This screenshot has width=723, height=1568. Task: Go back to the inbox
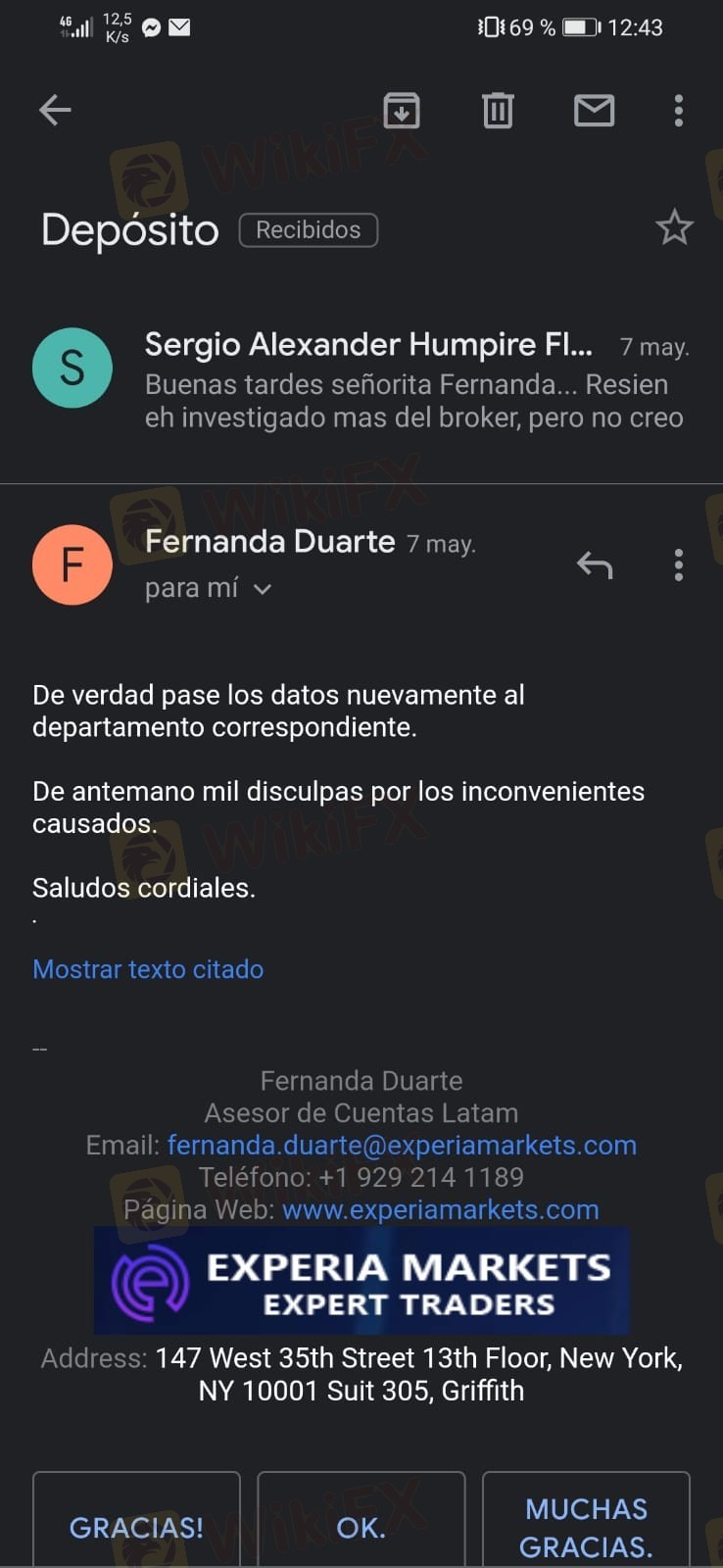(55, 110)
